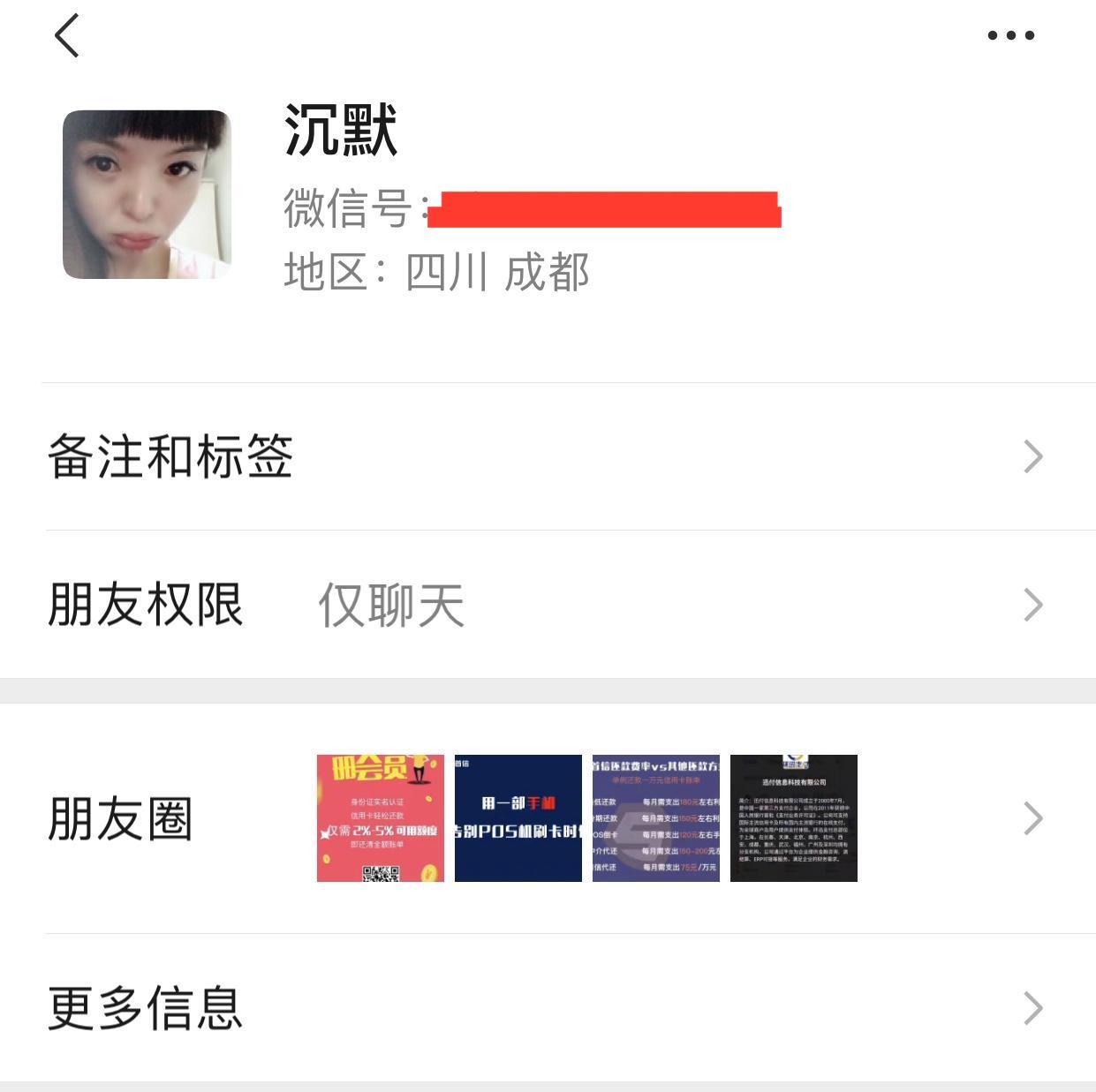Image resolution: width=1096 pixels, height=1092 pixels.
Task: View the contact's profile photo
Action: click(147, 194)
